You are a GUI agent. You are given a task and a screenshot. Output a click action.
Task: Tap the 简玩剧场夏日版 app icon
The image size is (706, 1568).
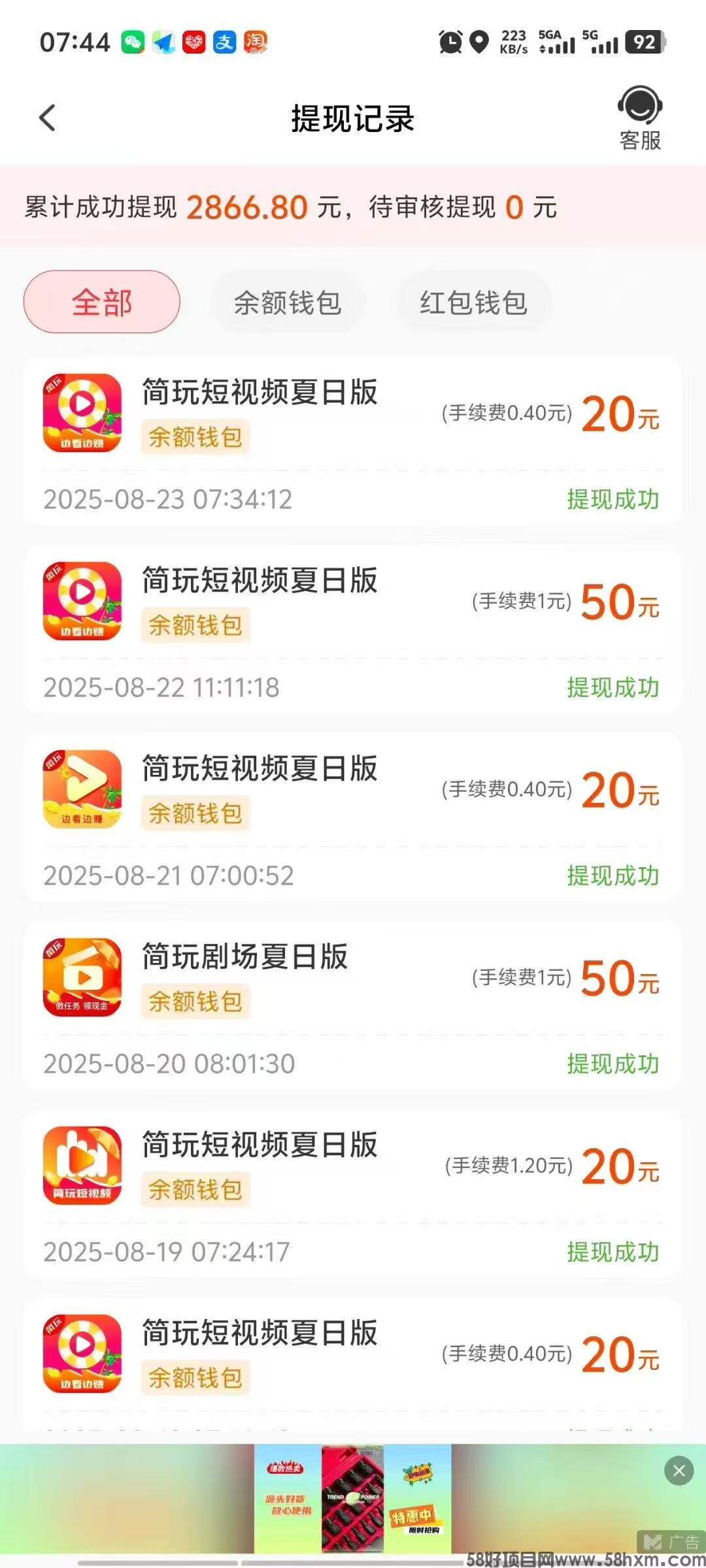[x=82, y=977]
